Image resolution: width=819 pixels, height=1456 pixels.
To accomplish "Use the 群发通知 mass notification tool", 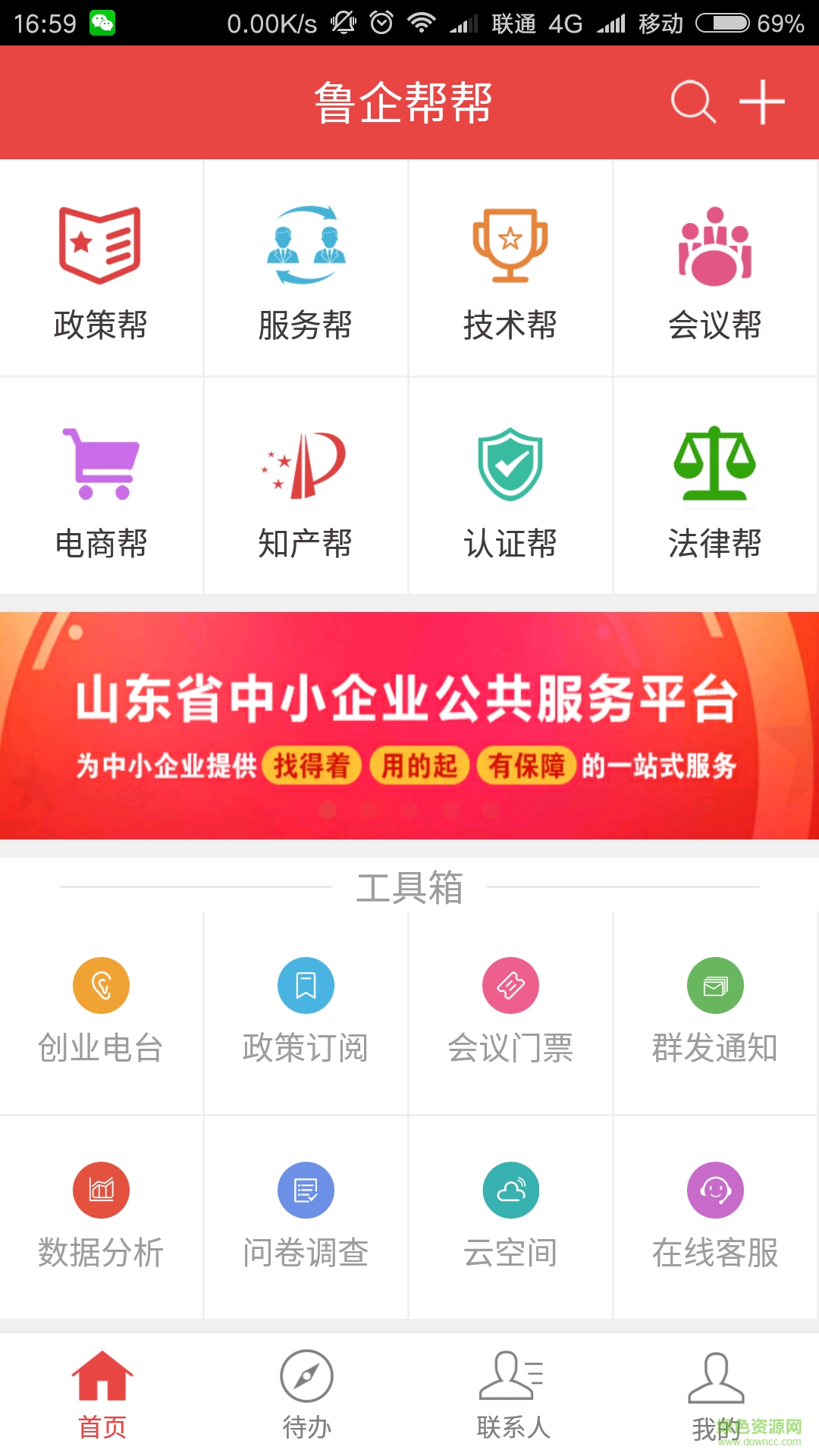I will [x=714, y=1012].
